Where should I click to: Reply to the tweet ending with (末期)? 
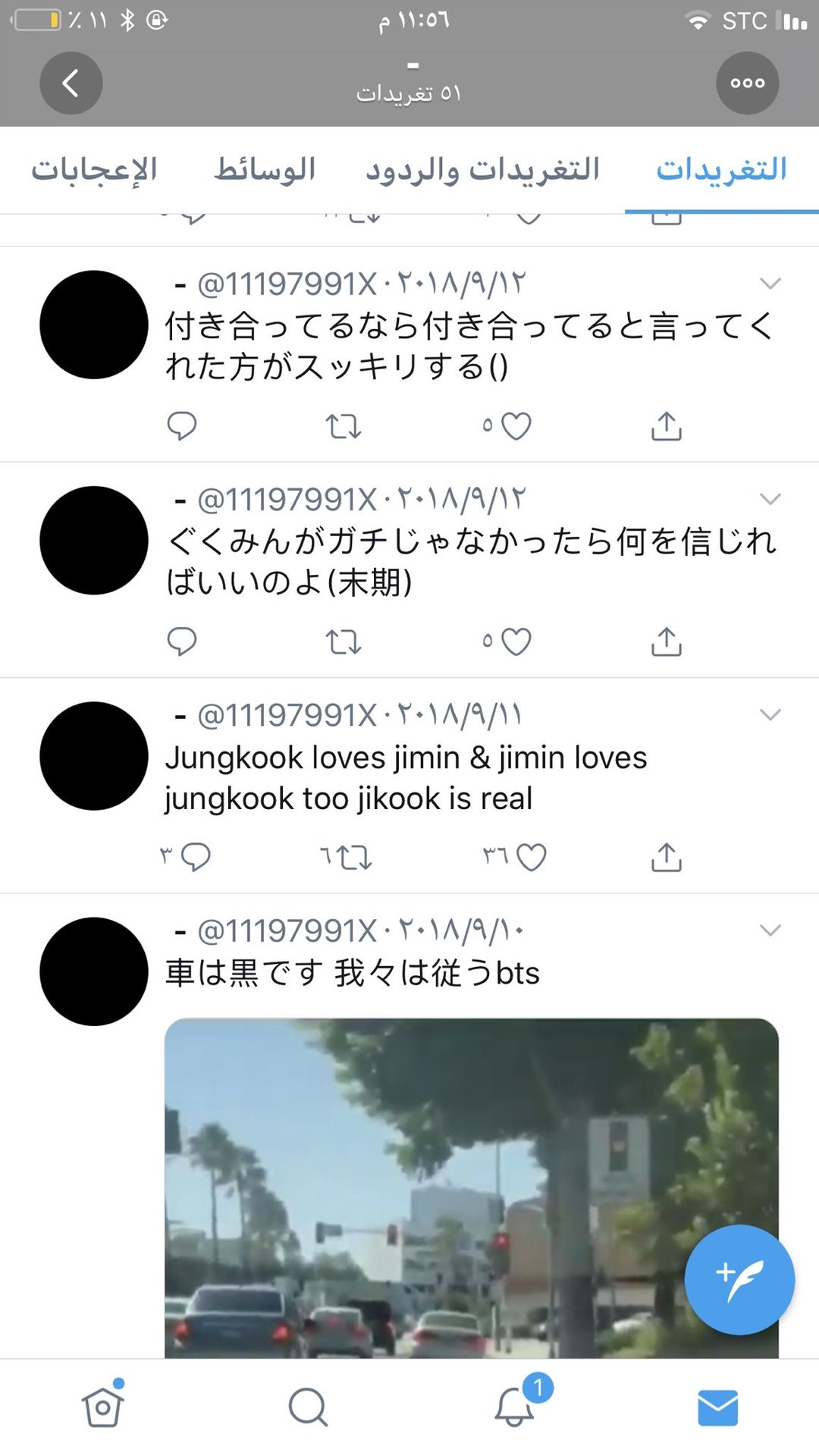[x=182, y=642]
